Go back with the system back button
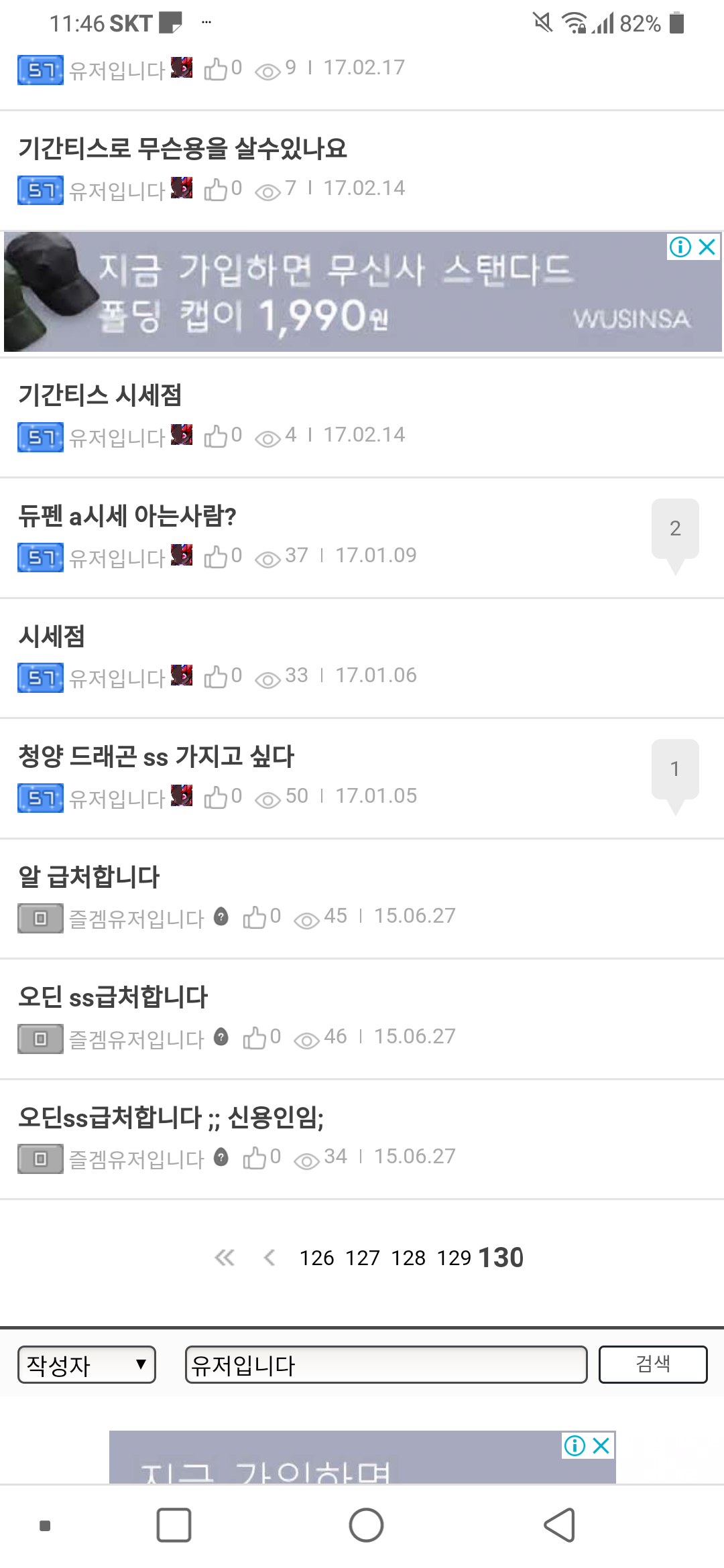Image resolution: width=724 pixels, height=1568 pixels. [x=559, y=1525]
